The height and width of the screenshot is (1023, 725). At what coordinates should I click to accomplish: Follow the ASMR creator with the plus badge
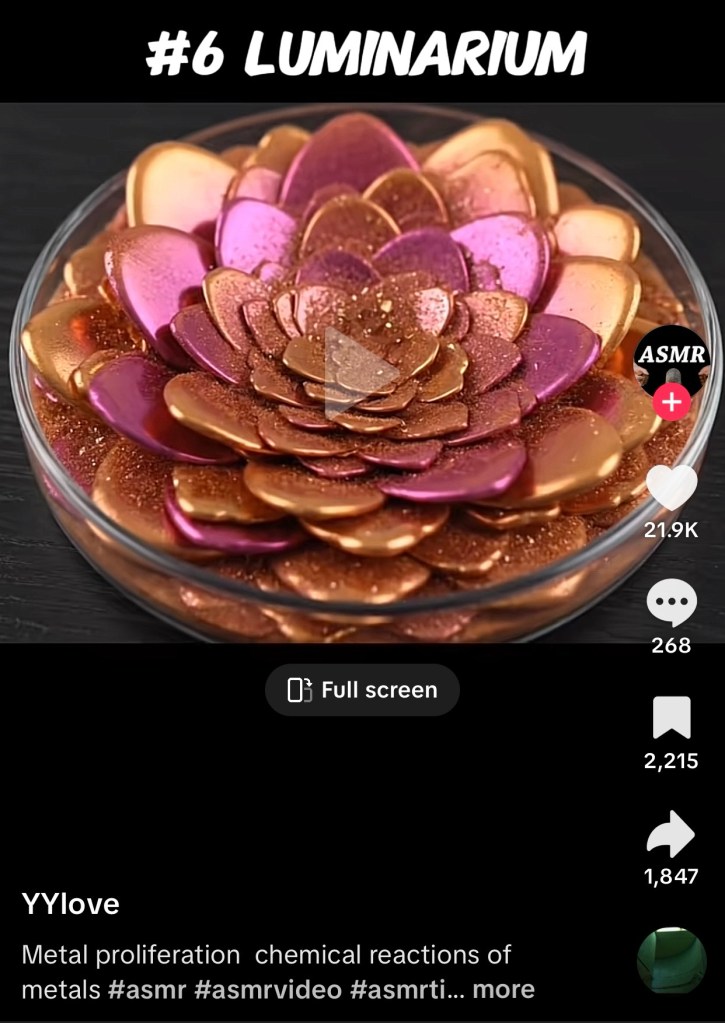point(671,403)
